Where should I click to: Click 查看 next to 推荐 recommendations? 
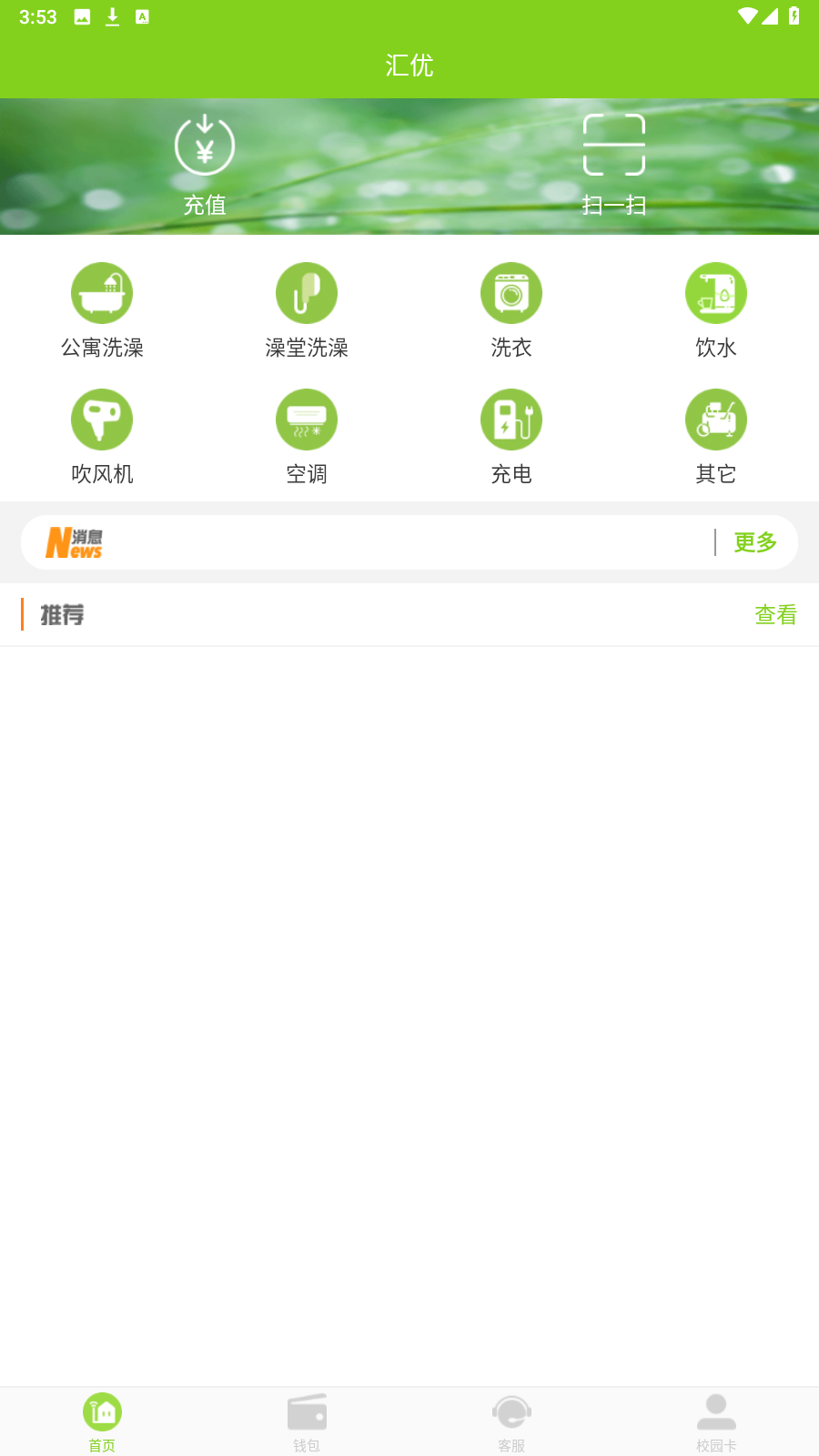click(x=774, y=614)
